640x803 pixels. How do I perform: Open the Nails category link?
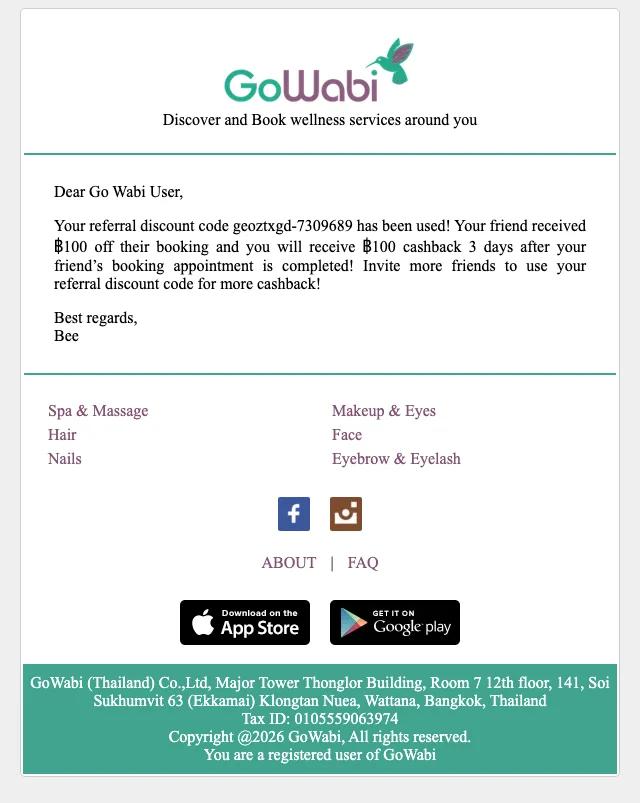tap(65, 459)
